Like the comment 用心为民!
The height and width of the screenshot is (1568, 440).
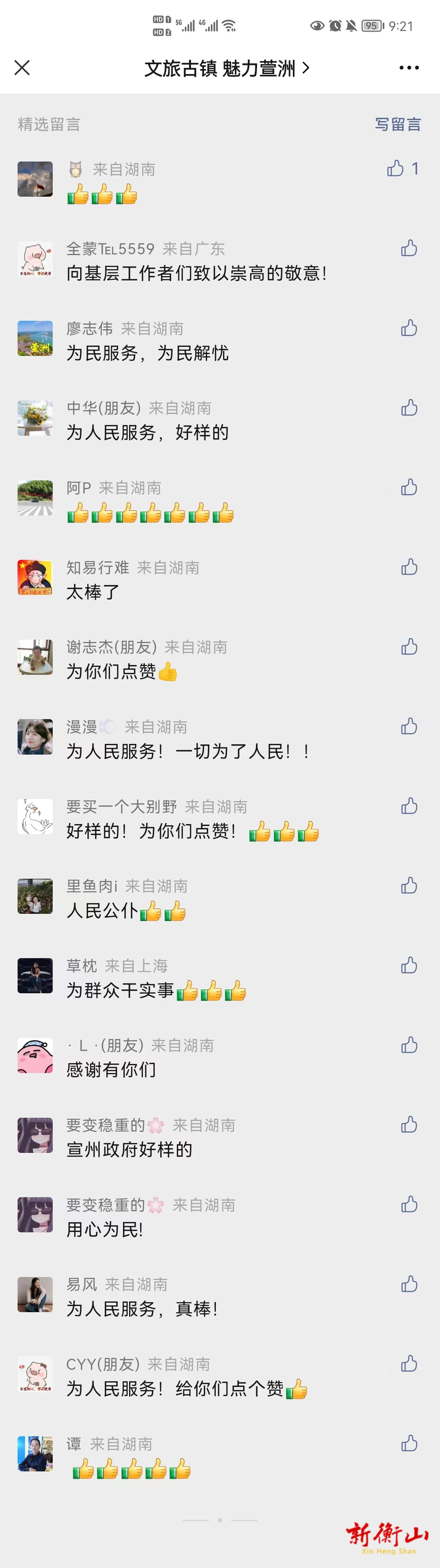409,1205
